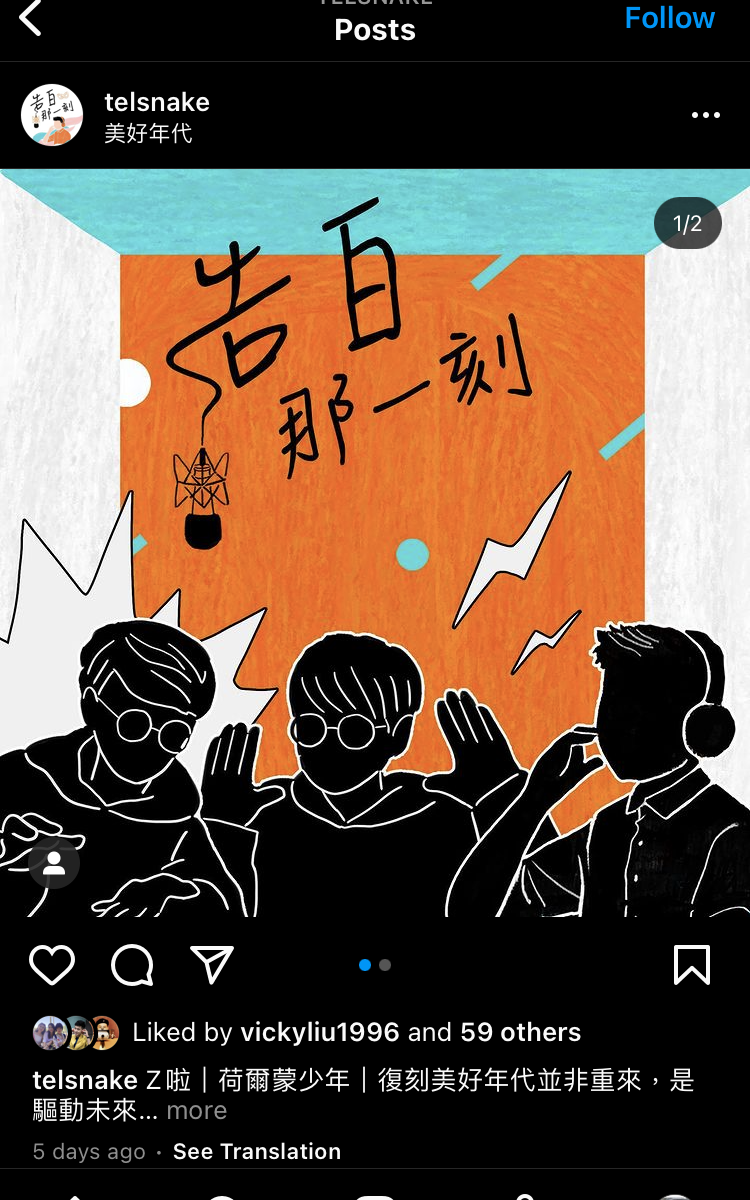This screenshot has width=750, height=1200.
Task: Like the telsnake post
Action: pos(52,965)
